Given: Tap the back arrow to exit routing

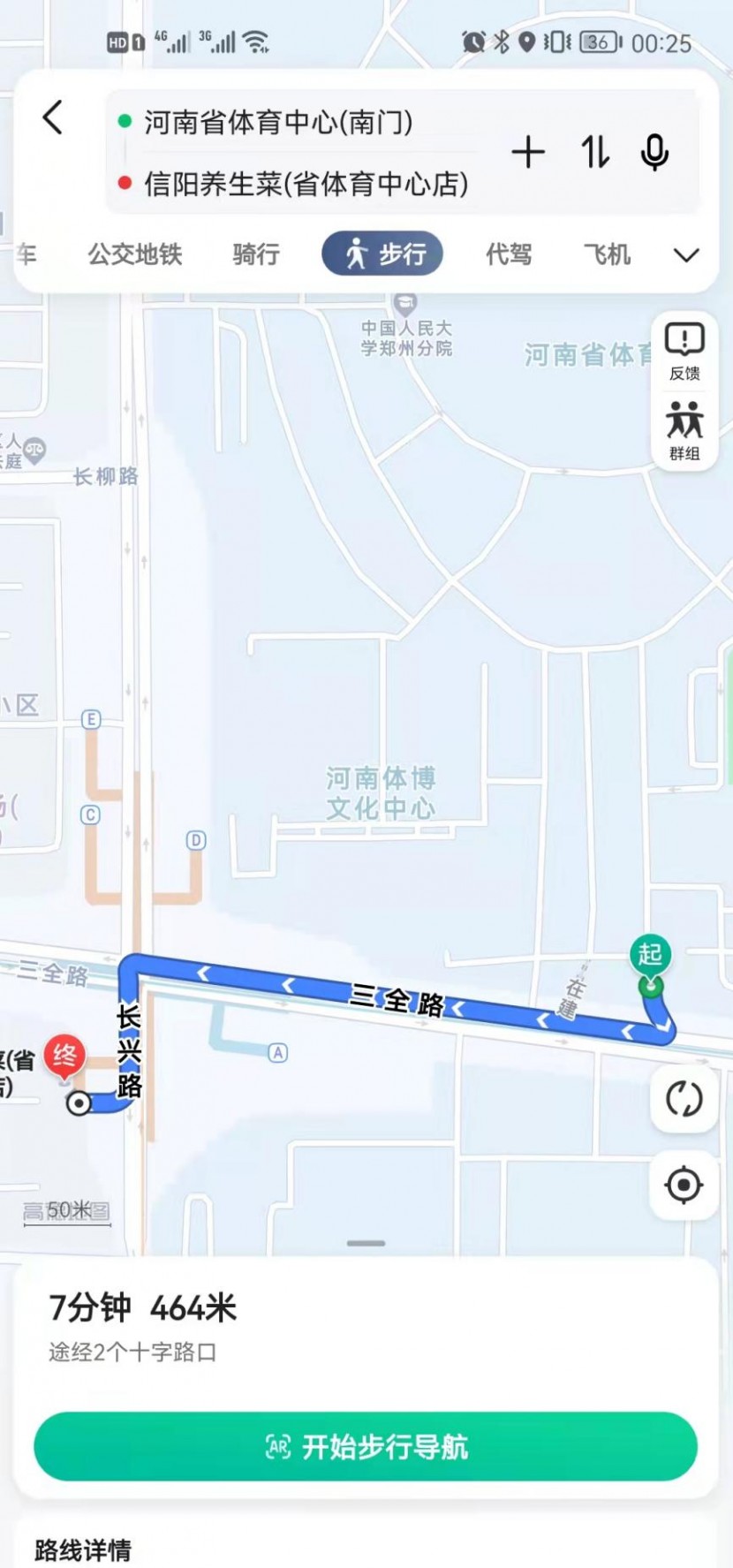Looking at the screenshot, I should pyautogui.click(x=52, y=117).
